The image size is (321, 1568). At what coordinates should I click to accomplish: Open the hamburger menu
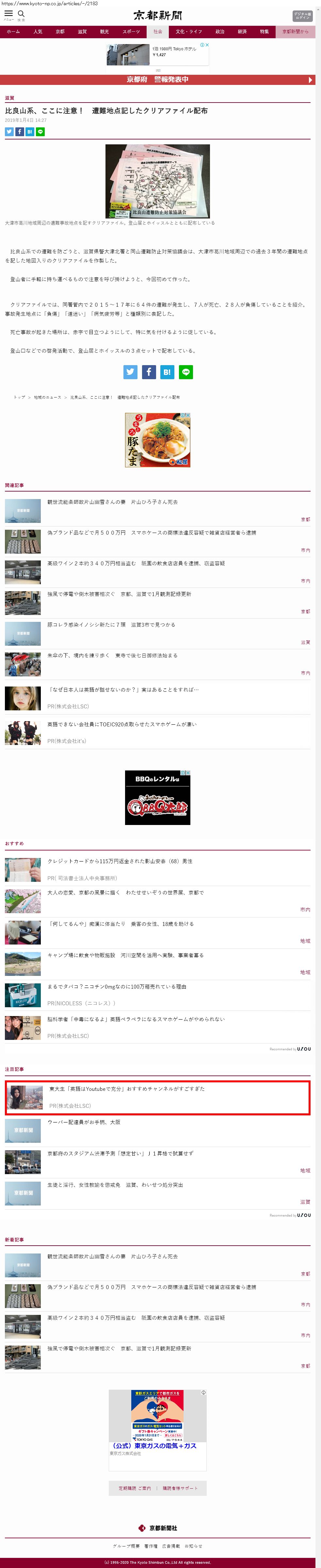(x=8, y=14)
